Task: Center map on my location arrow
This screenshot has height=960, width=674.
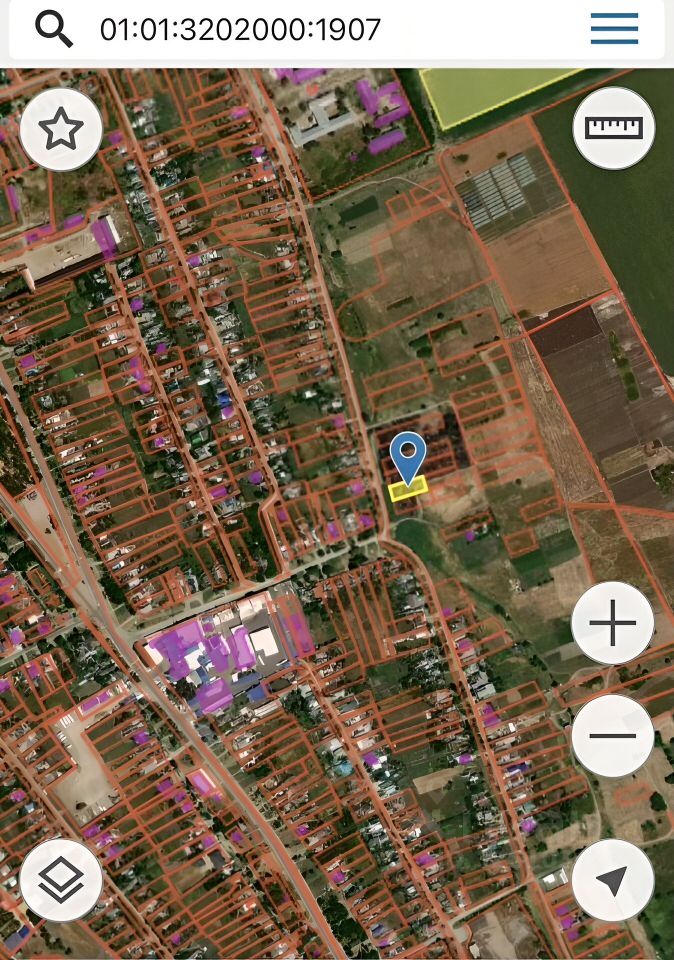Action: pos(612,880)
